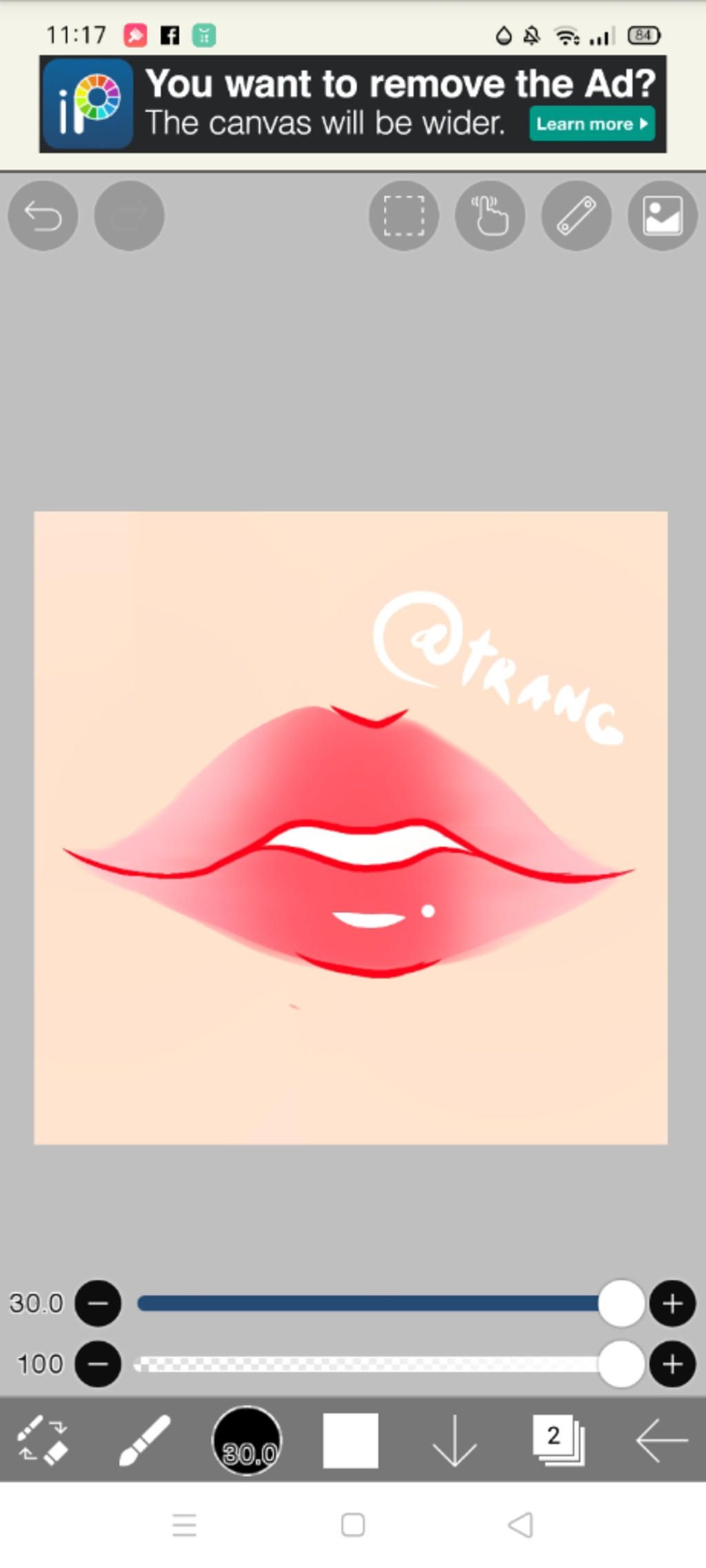
Task: Open the layers panel
Action: click(x=558, y=1440)
